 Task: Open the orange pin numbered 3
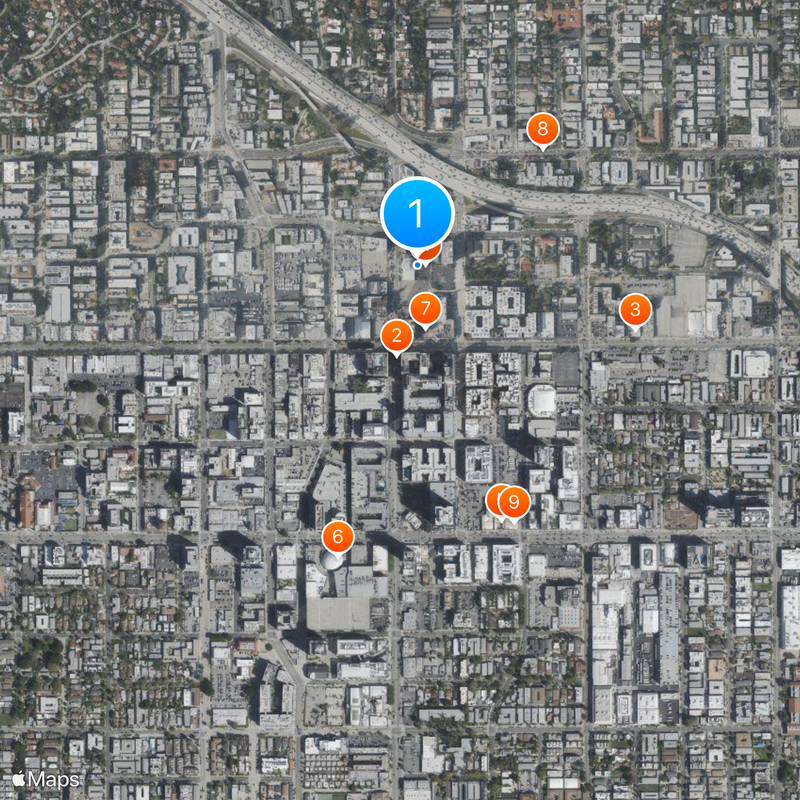click(x=634, y=310)
